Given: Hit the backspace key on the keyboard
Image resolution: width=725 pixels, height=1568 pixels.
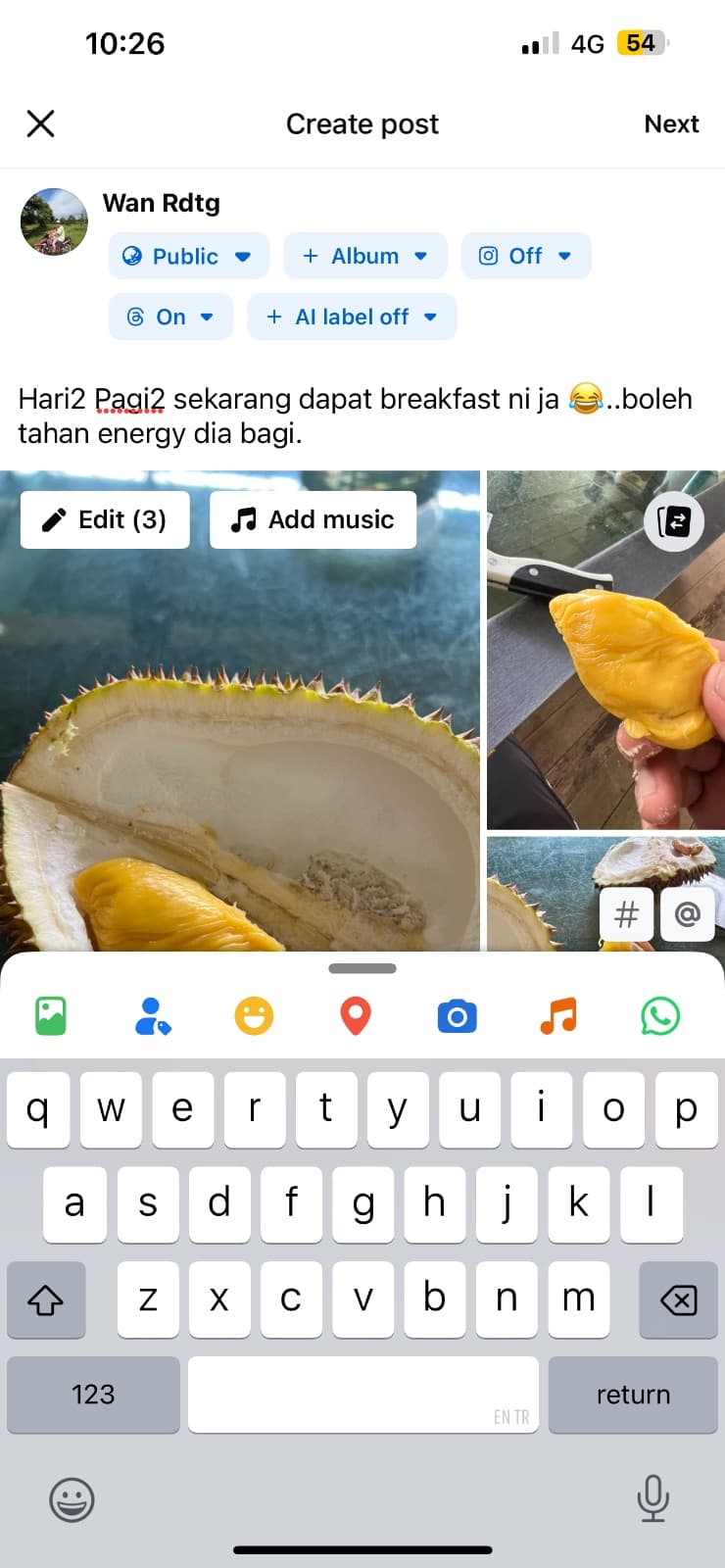Looking at the screenshot, I should click(678, 1300).
